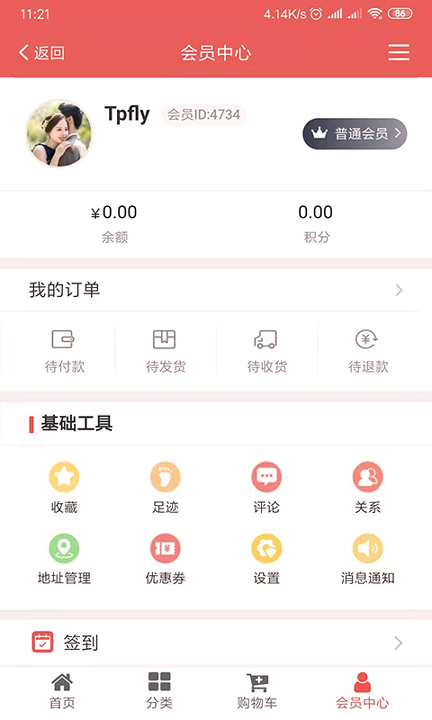The image size is (432, 720).
Task: View 待付款 orders
Action: [x=64, y=351]
